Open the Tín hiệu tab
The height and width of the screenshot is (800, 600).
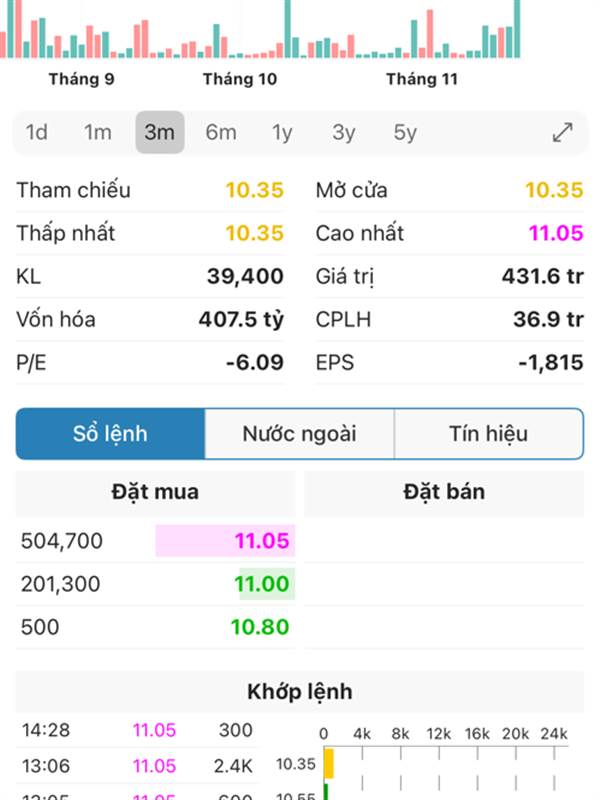[488, 434]
